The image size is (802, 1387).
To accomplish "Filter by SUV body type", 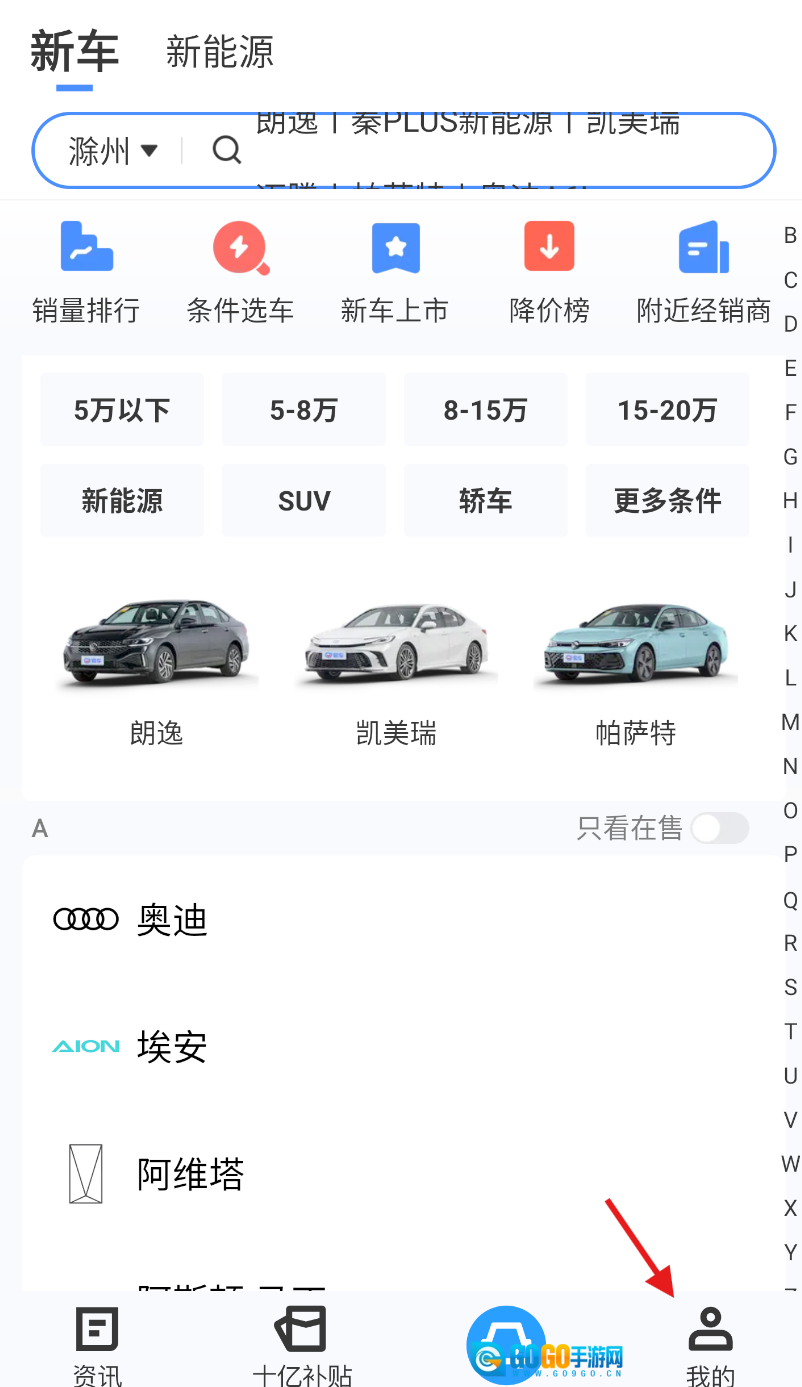I will coord(304,500).
